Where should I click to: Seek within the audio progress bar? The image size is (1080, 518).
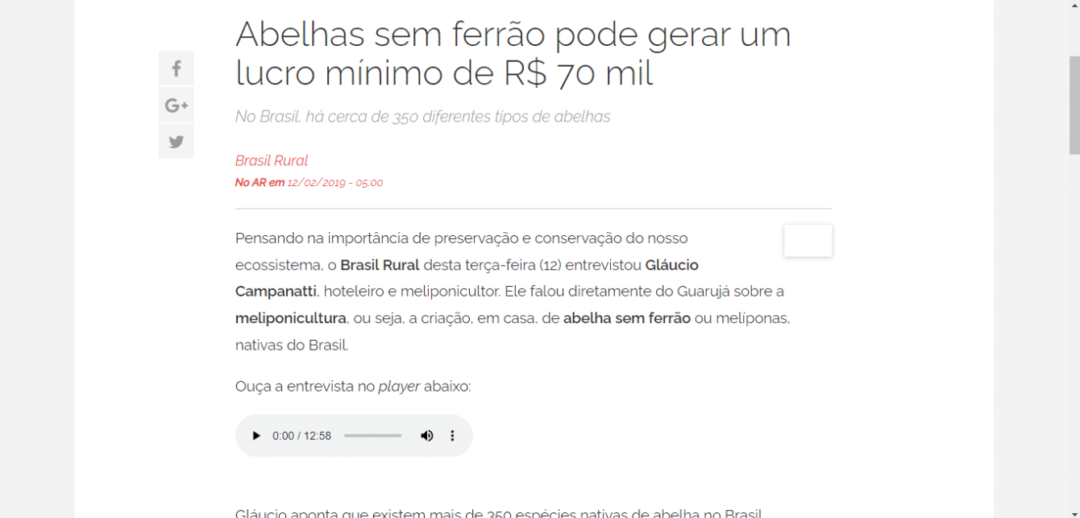[373, 436]
